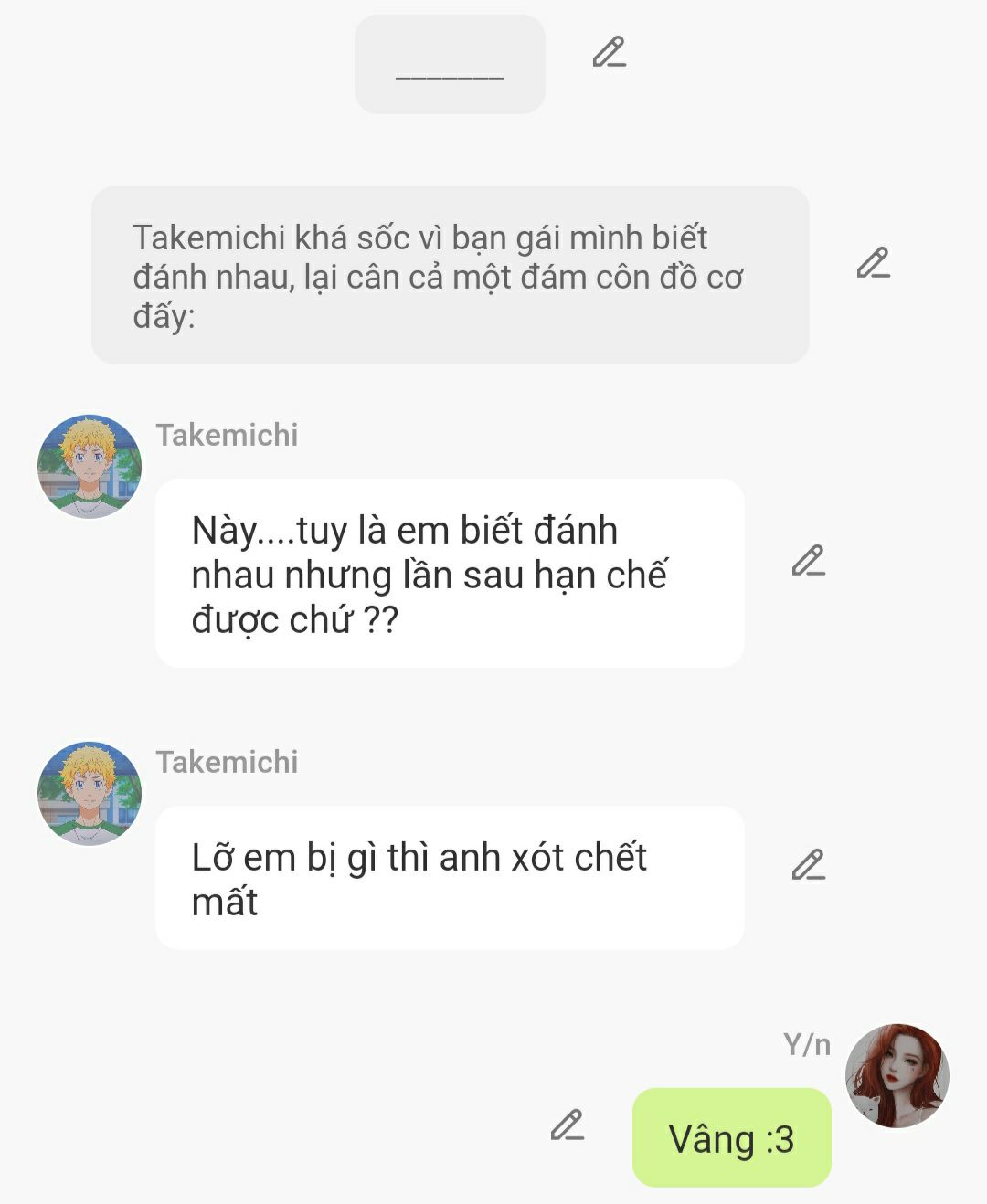Edit Y/n's "Vâng :3" reply
The image size is (987, 1204).
point(567,1125)
